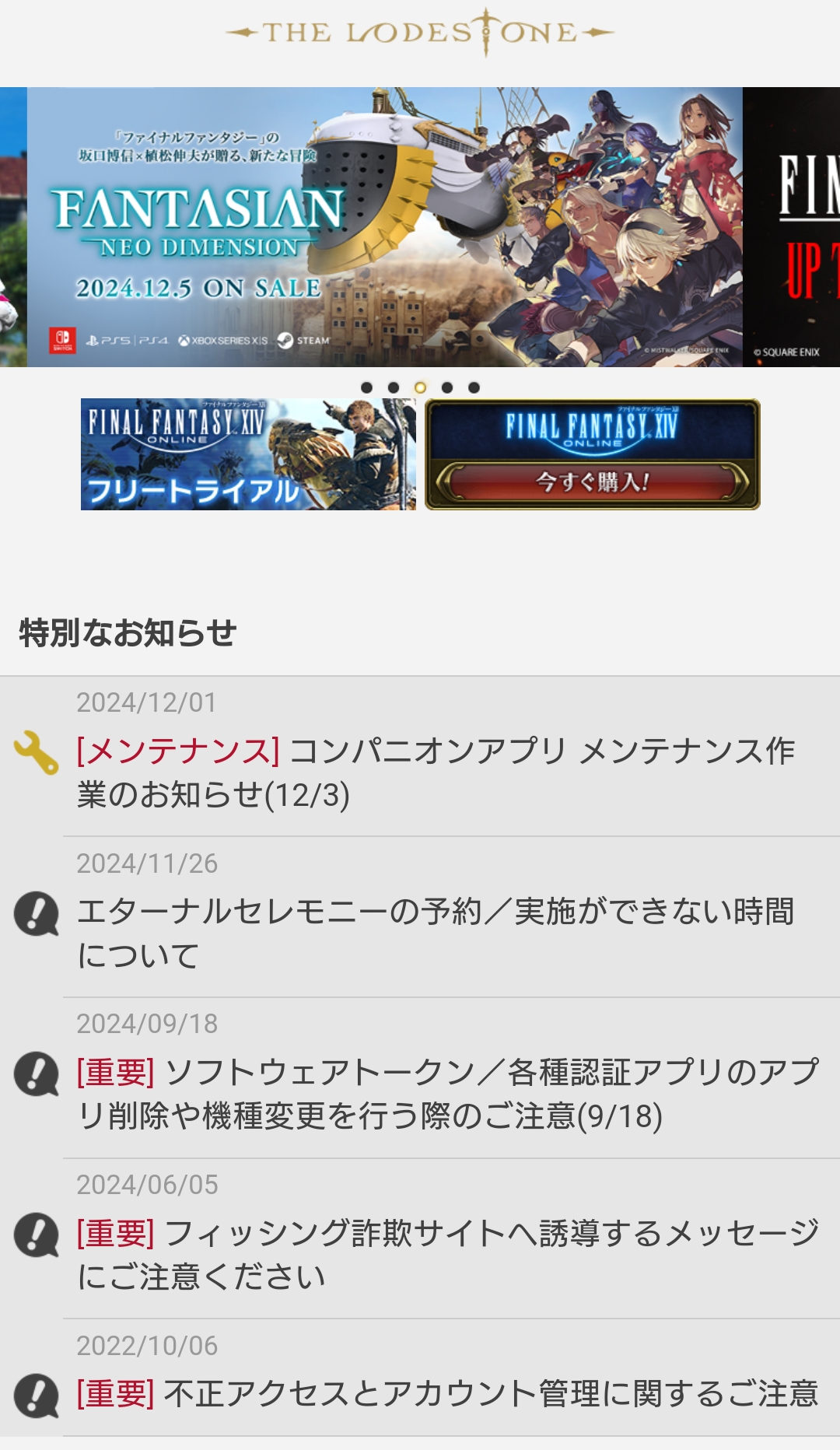Jump to the last carousel page dot
The height and width of the screenshot is (1450, 840).
[474, 387]
